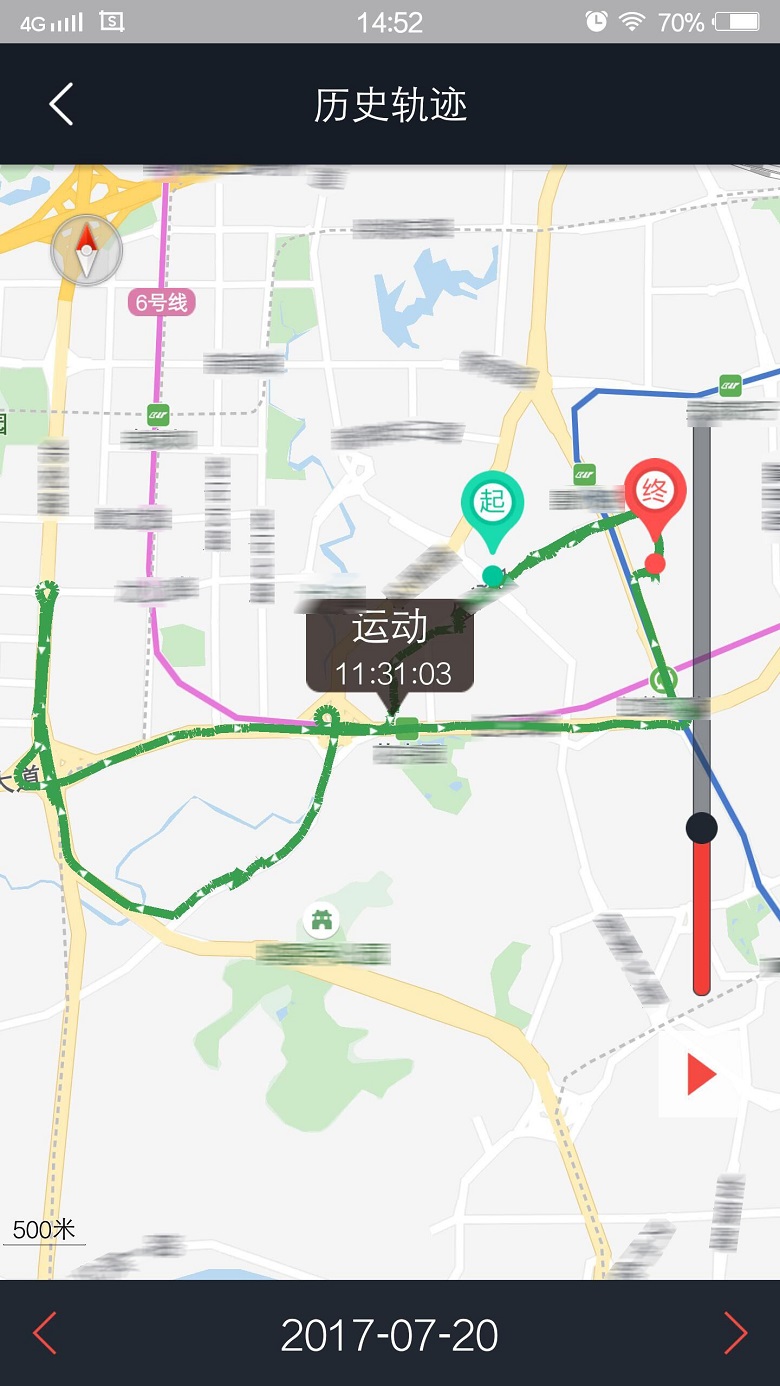Open the date picker showing 2017-07-20
This screenshot has height=1386, width=780.
pos(389,1335)
